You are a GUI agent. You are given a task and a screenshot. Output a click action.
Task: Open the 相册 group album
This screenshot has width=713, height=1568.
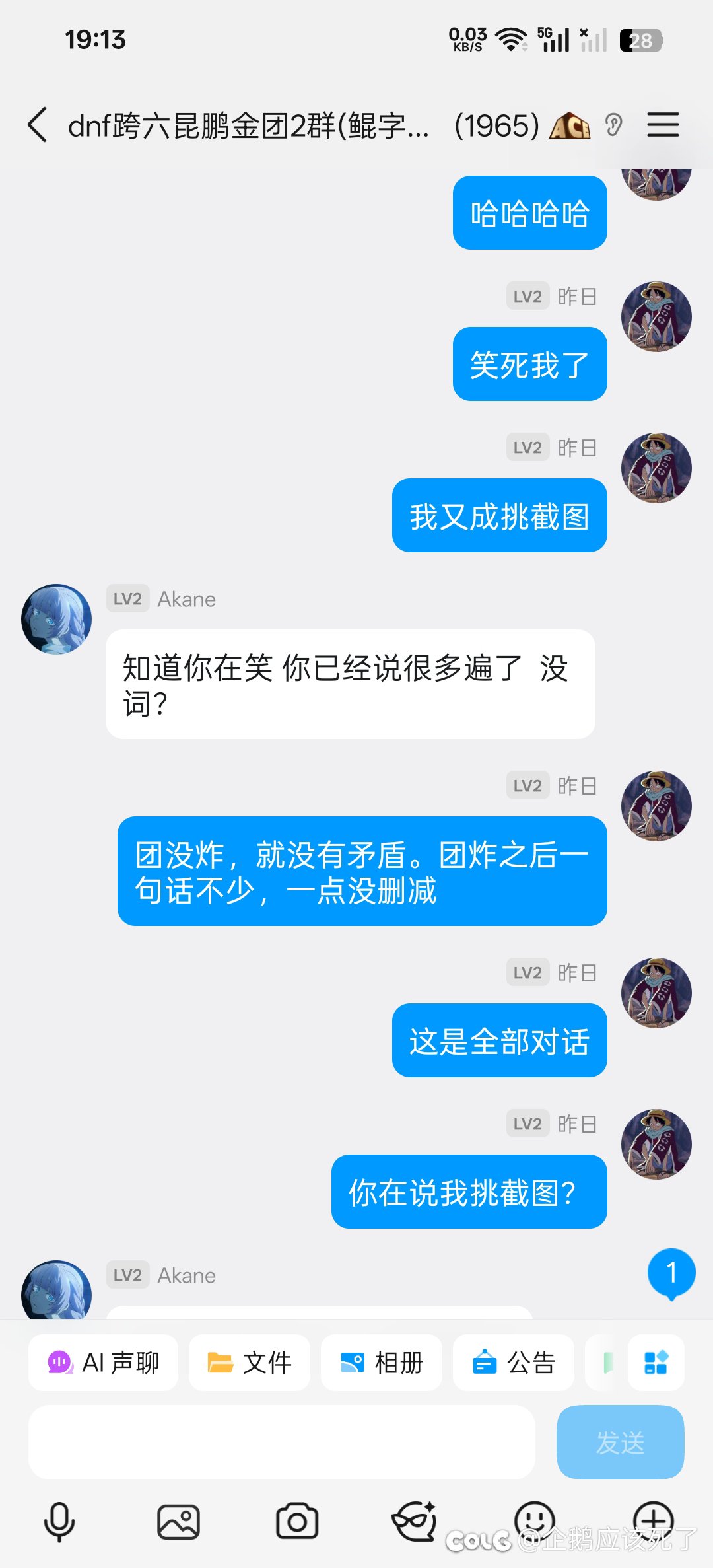point(382,1363)
